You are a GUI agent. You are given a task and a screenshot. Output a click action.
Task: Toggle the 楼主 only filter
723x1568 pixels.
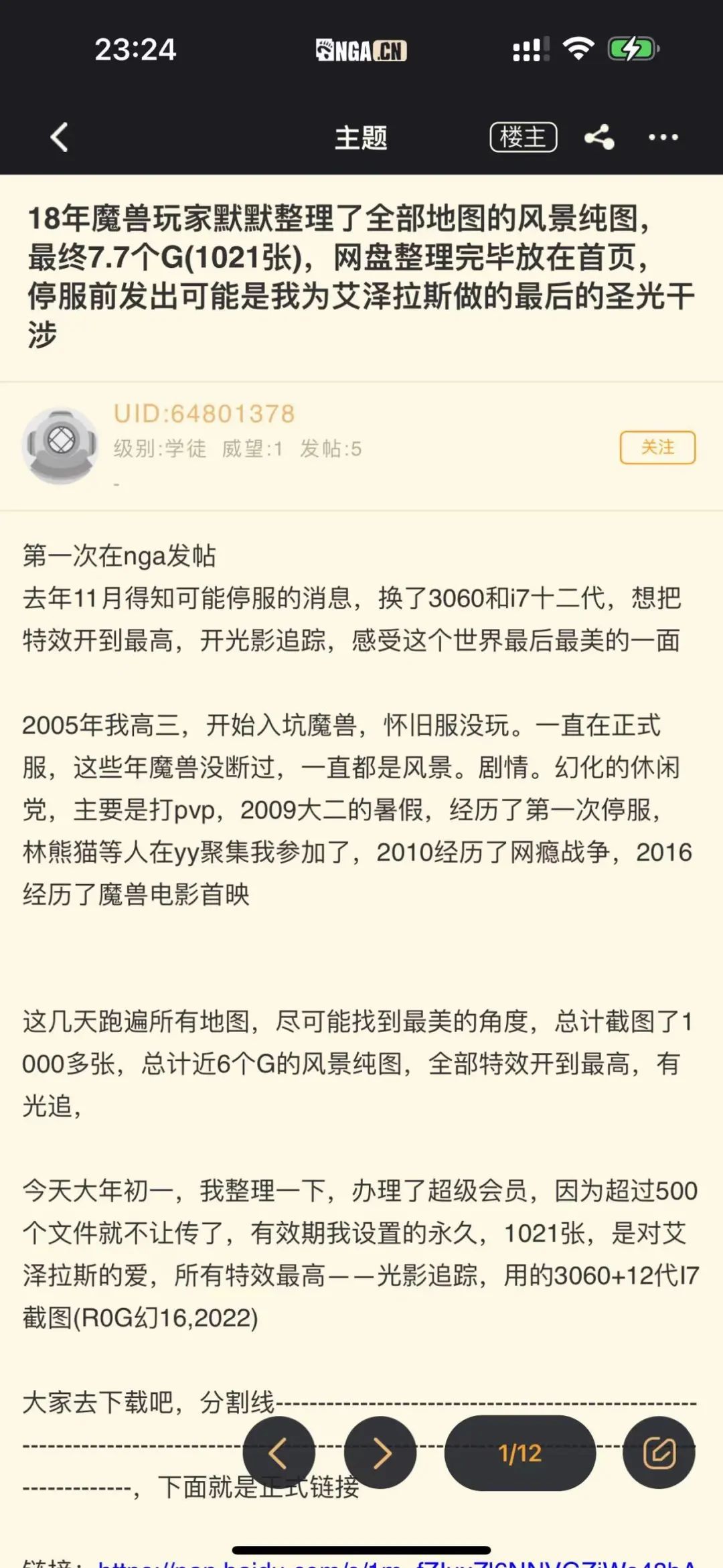pyautogui.click(x=523, y=137)
